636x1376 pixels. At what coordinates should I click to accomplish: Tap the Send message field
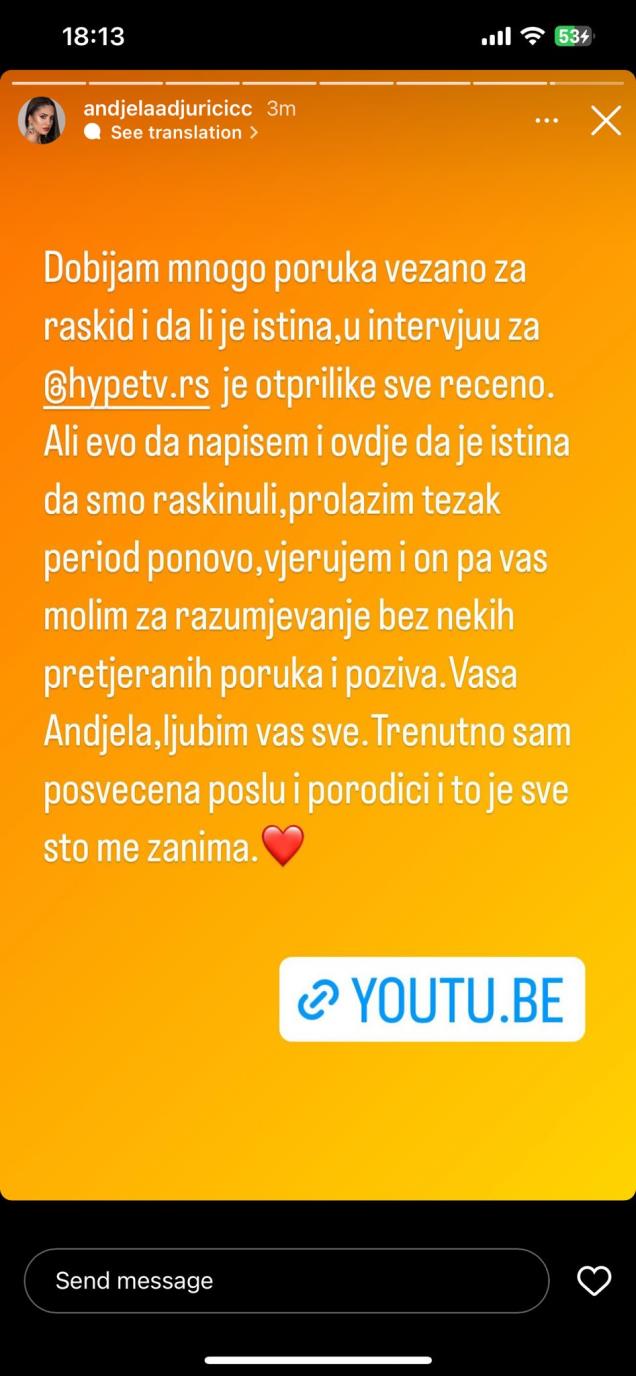(286, 1280)
